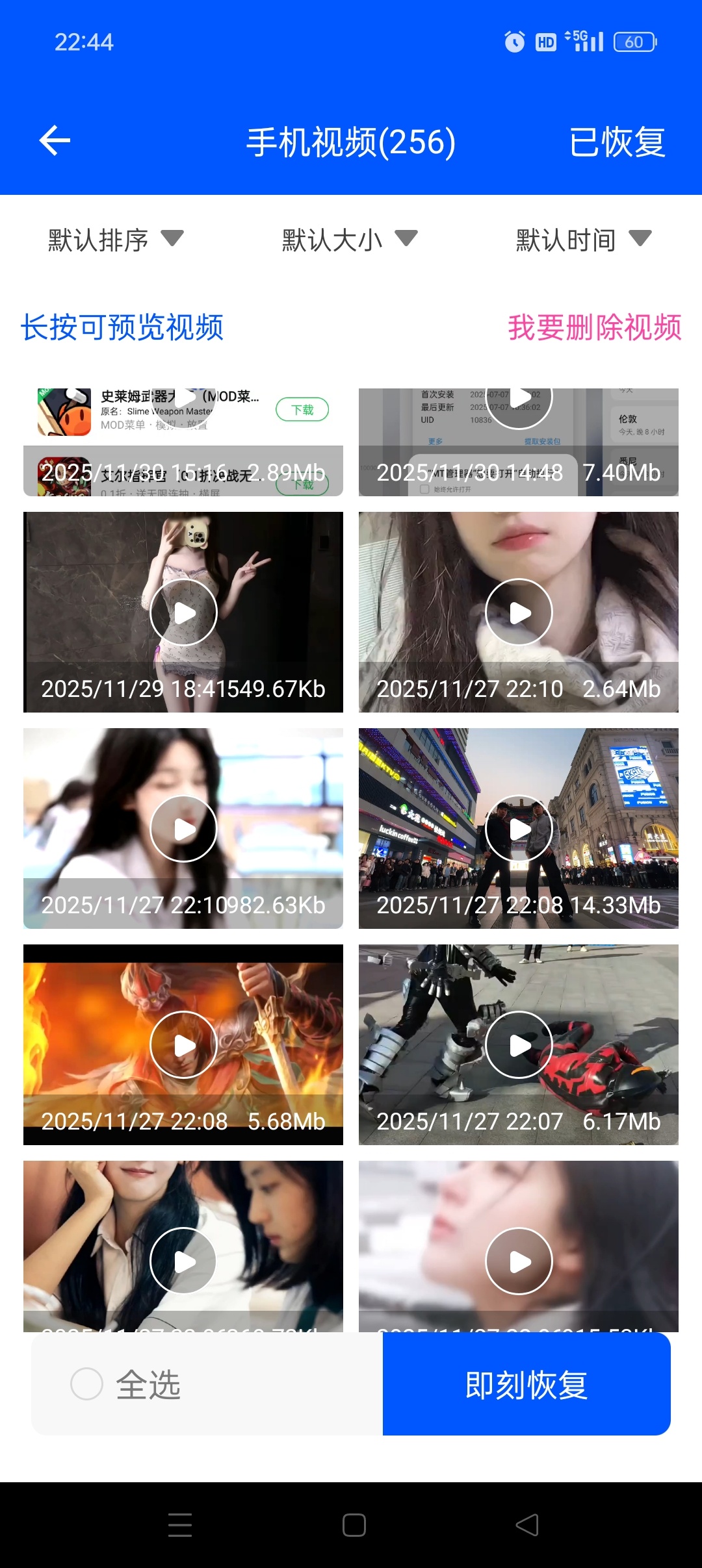Tap 我要删除视频 to delete videos
The width and height of the screenshot is (702, 1568).
tap(594, 327)
